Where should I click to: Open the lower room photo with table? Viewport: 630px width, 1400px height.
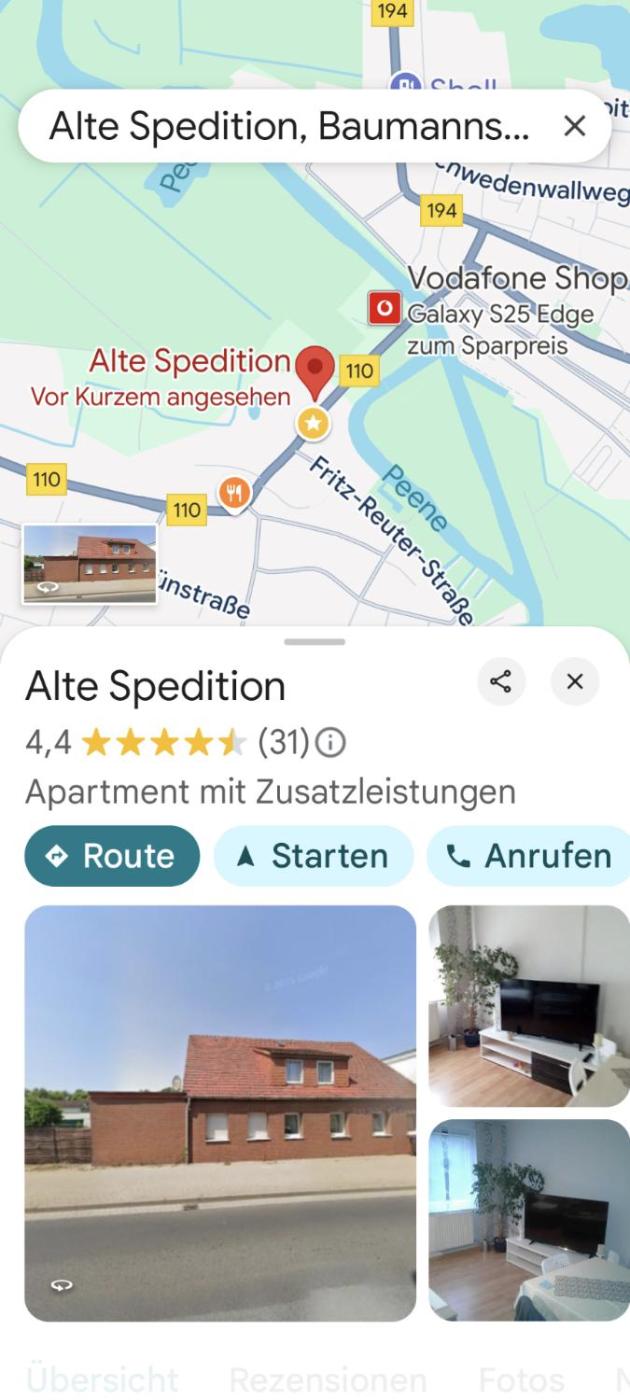click(x=529, y=1219)
